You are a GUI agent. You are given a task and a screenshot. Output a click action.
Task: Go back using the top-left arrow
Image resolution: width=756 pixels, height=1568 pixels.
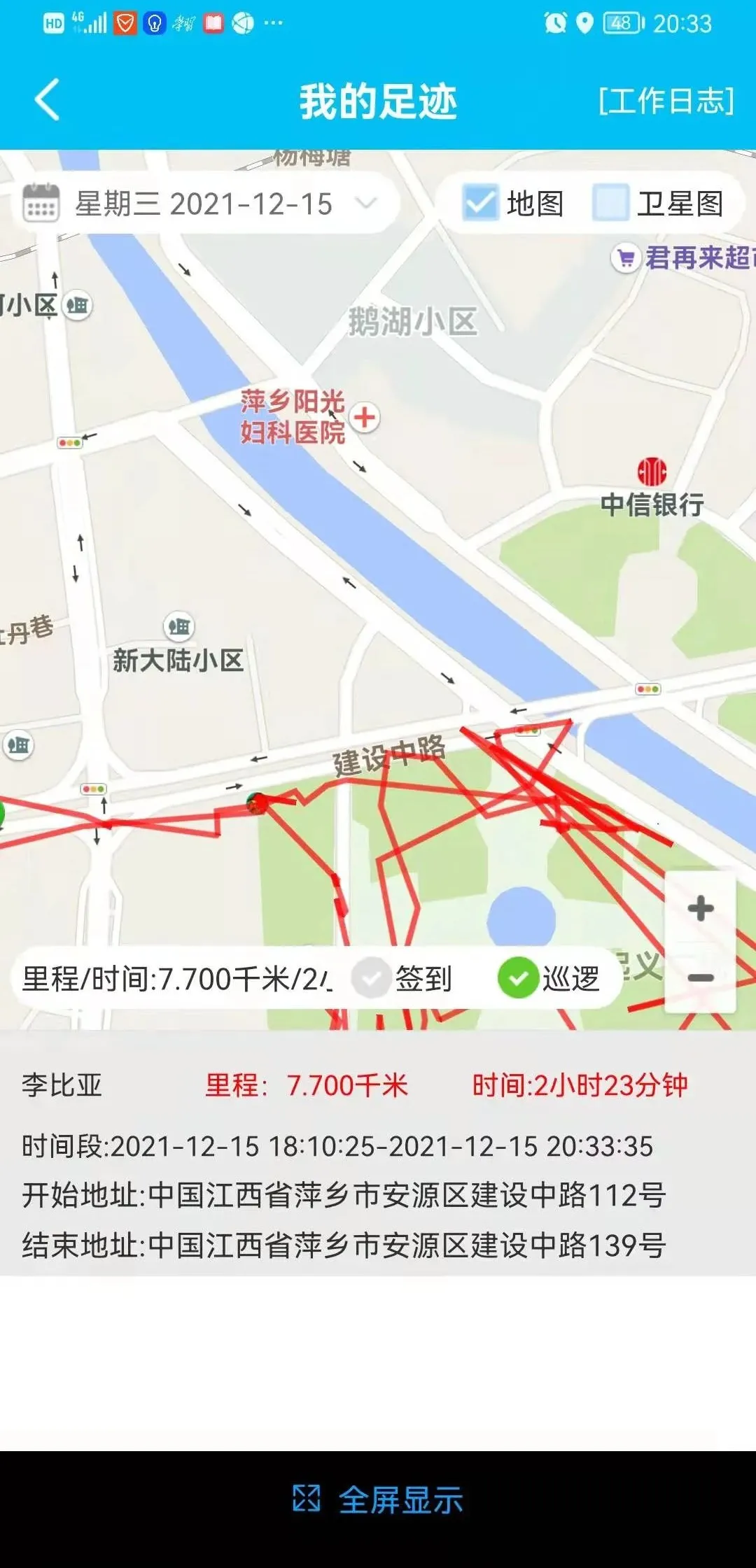(48, 100)
